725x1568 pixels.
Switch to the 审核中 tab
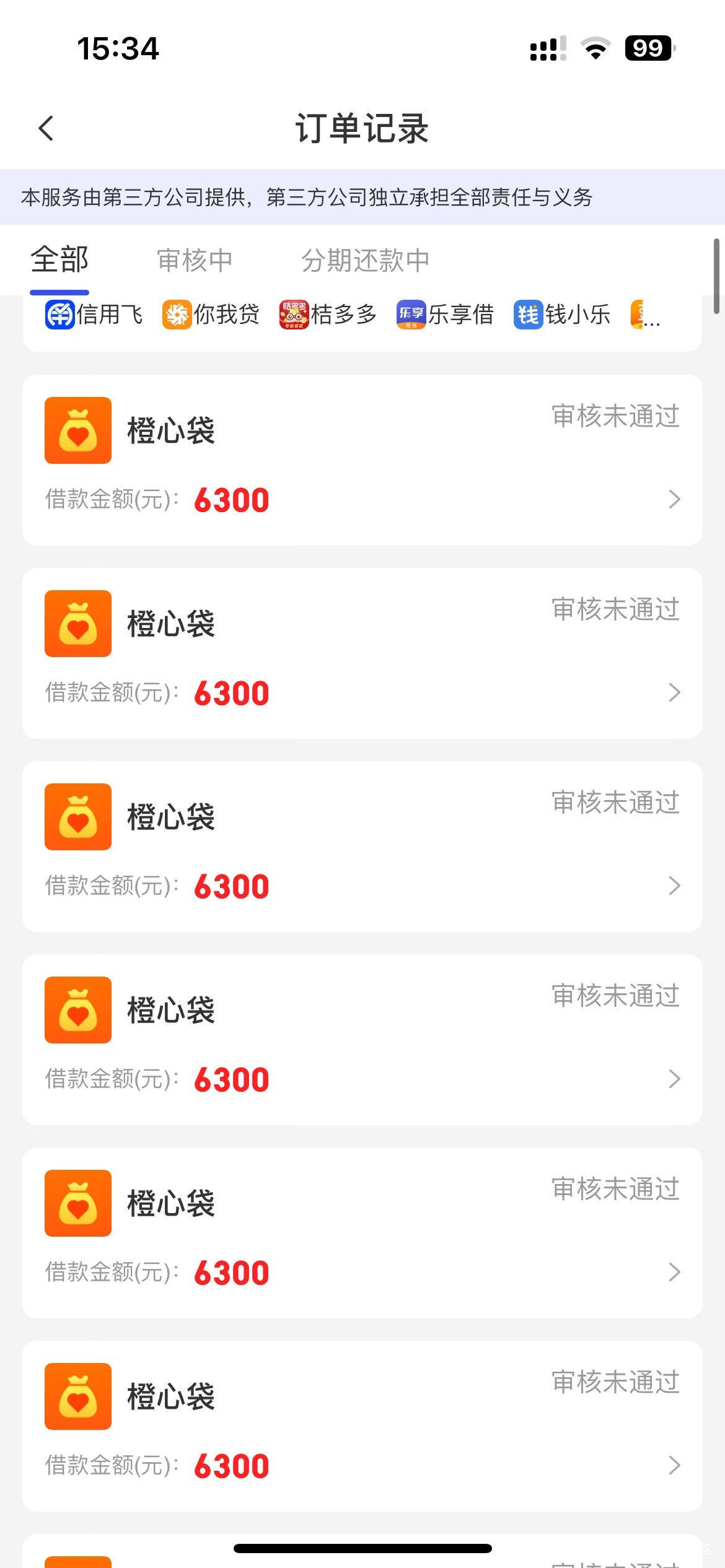coord(195,260)
